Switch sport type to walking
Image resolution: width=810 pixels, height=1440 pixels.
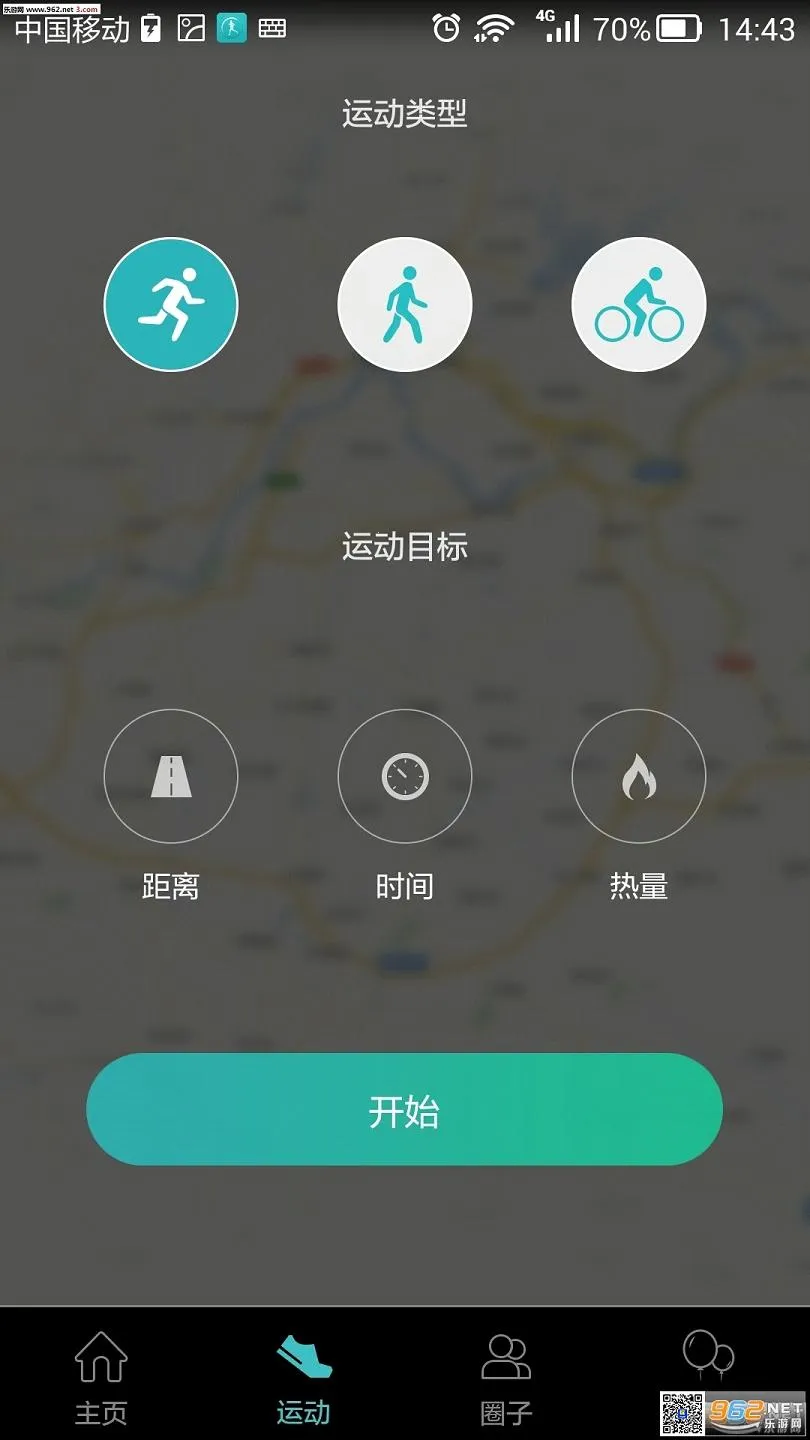tap(404, 304)
